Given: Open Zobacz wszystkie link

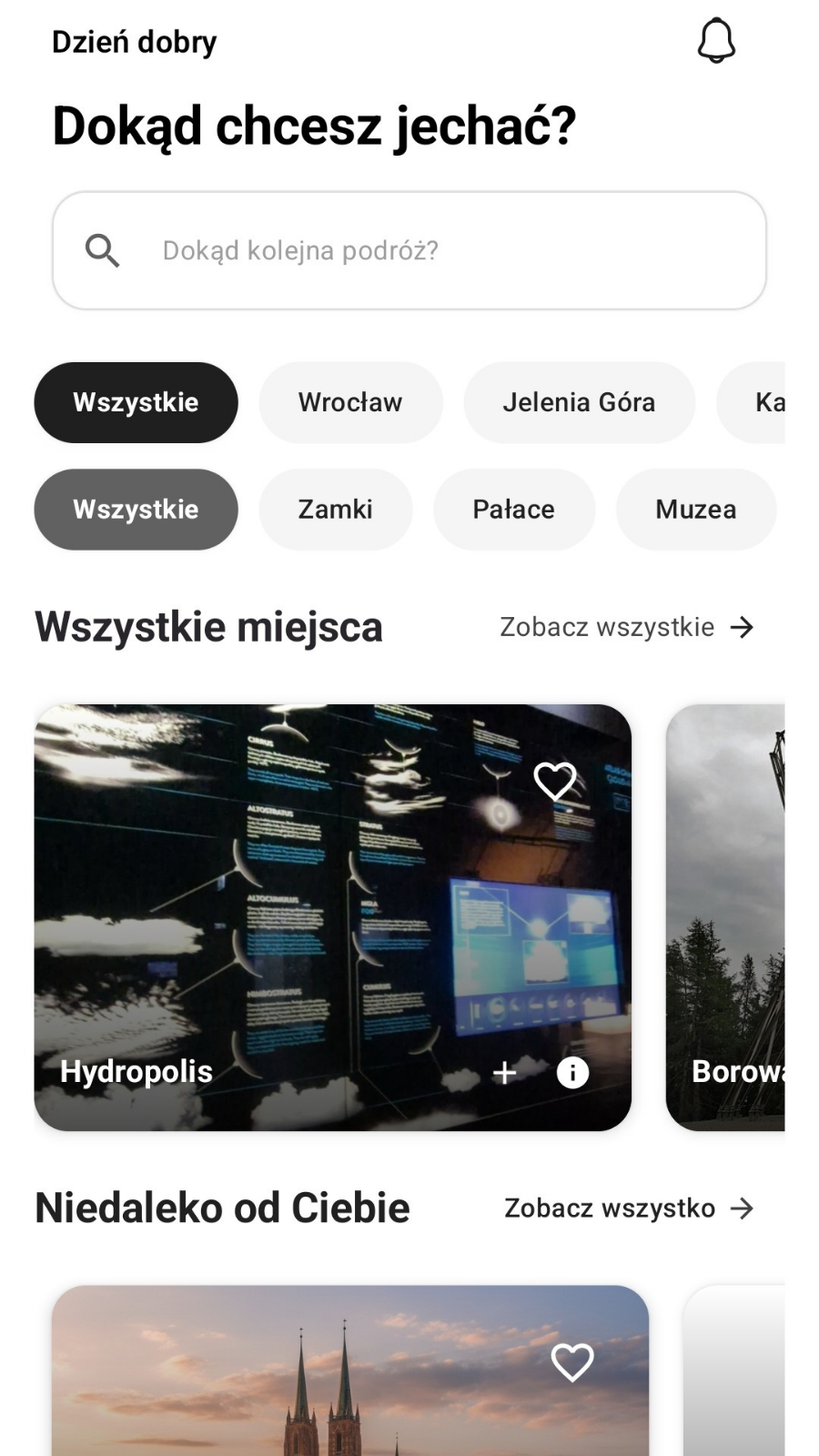Looking at the screenshot, I should click(x=605, y=626).
